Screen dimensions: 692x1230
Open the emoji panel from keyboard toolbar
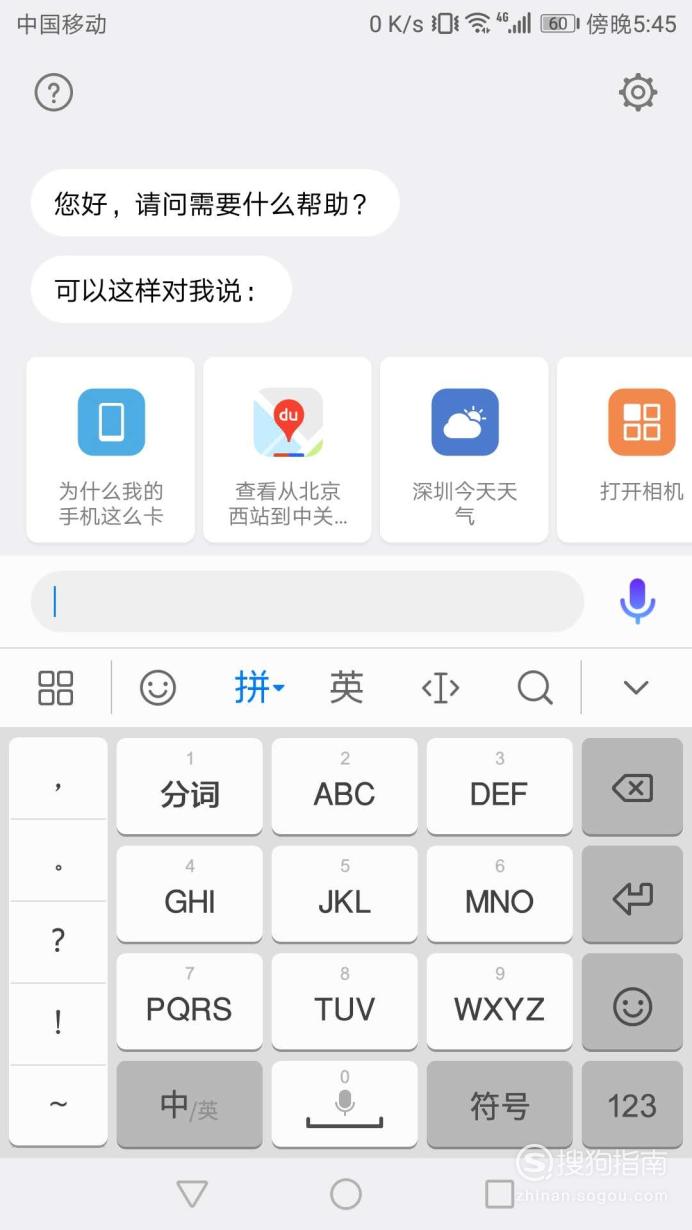coord(158,688)
